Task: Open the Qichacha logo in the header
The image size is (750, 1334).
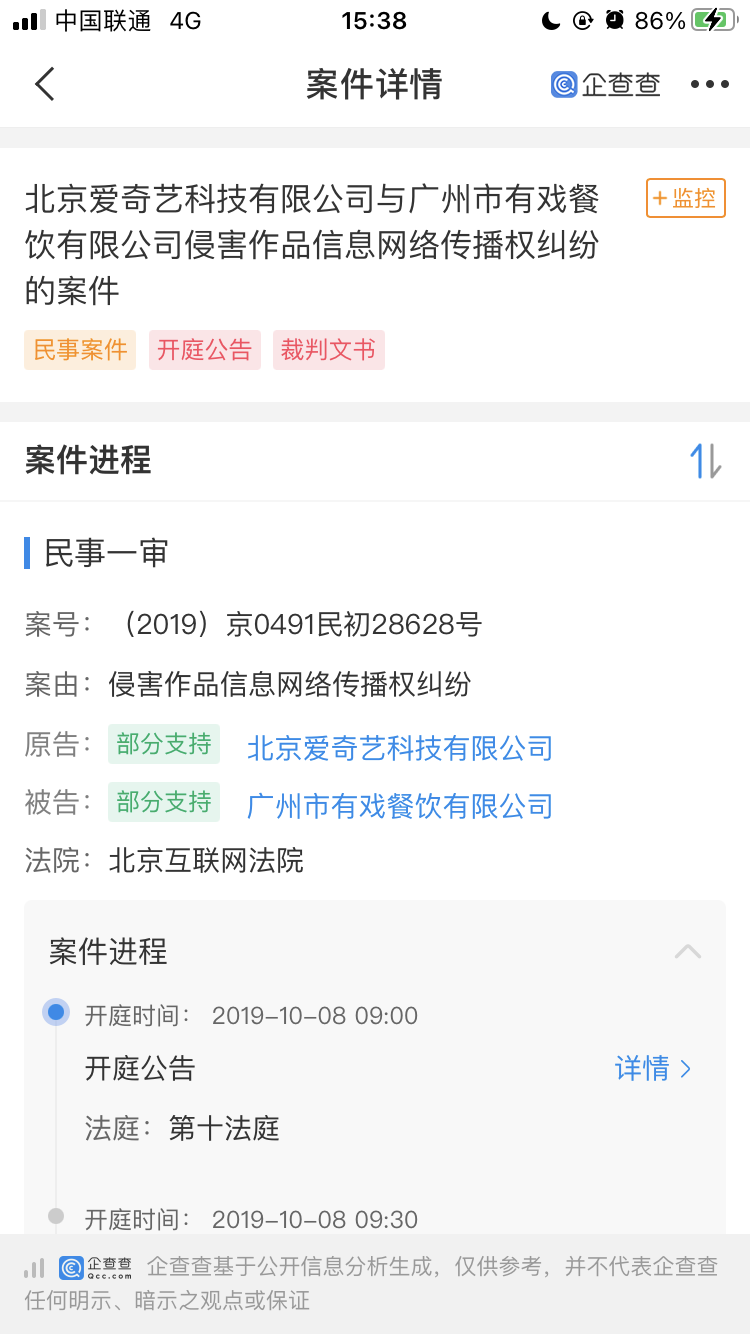Action: click(x=604, y=85)
